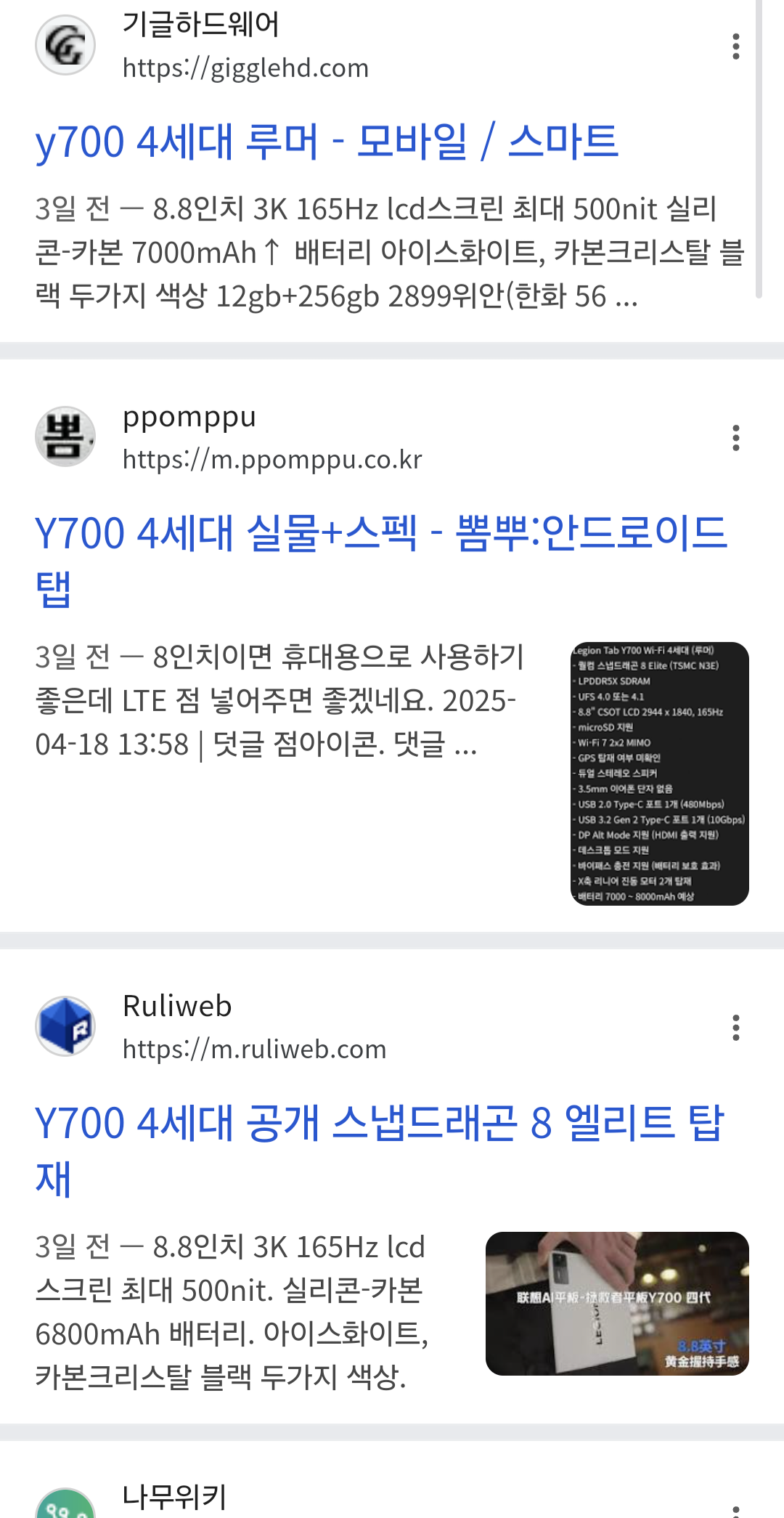The height and width of the screenshot is (1518, 784).
Task: Click the 기글하드웨어 site favicon
Action: click(x=65, y=44)
